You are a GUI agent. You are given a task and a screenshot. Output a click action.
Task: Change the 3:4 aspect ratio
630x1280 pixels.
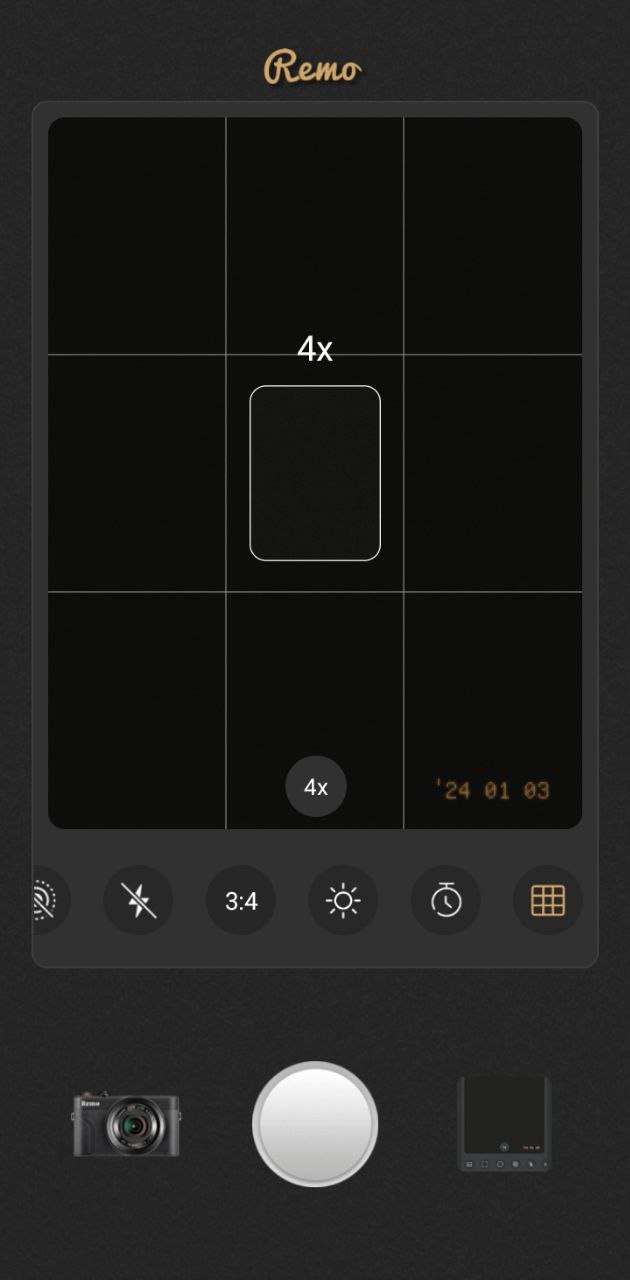[241, 900]
